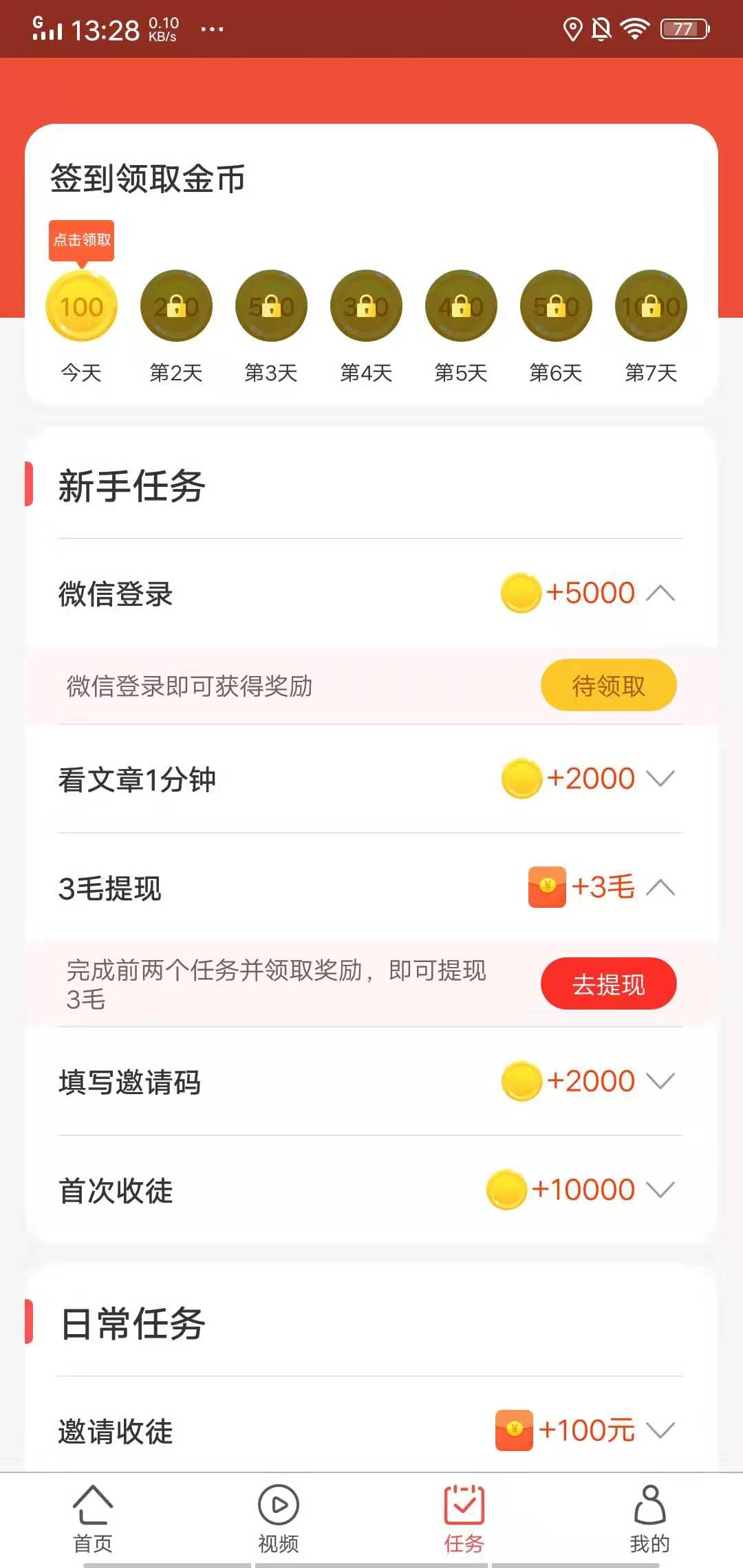The image size is (743, 1568).
Task: Expand the 看文章1分钟 task
Action: (x=661, y=779)
